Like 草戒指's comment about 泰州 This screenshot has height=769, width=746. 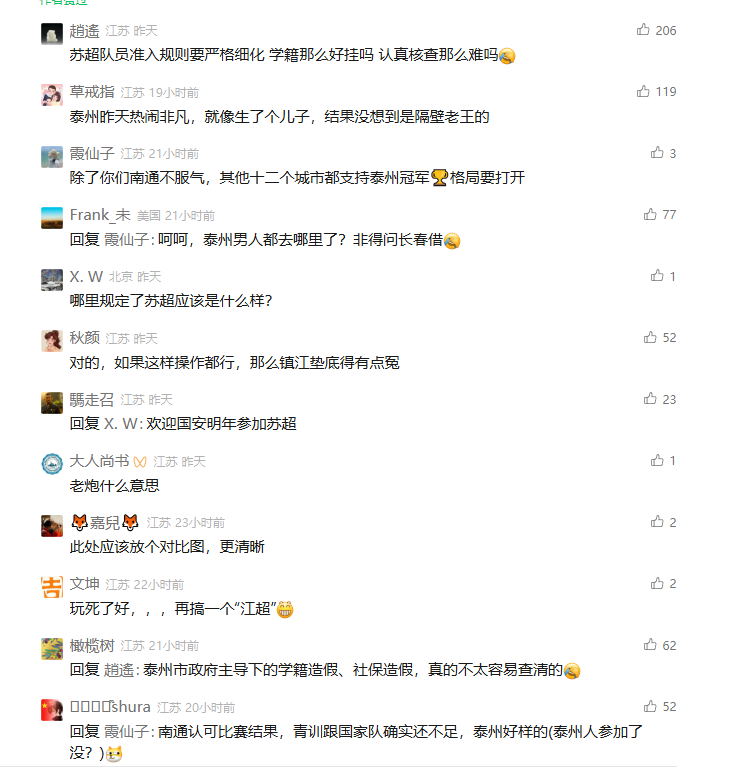point(643,91)
